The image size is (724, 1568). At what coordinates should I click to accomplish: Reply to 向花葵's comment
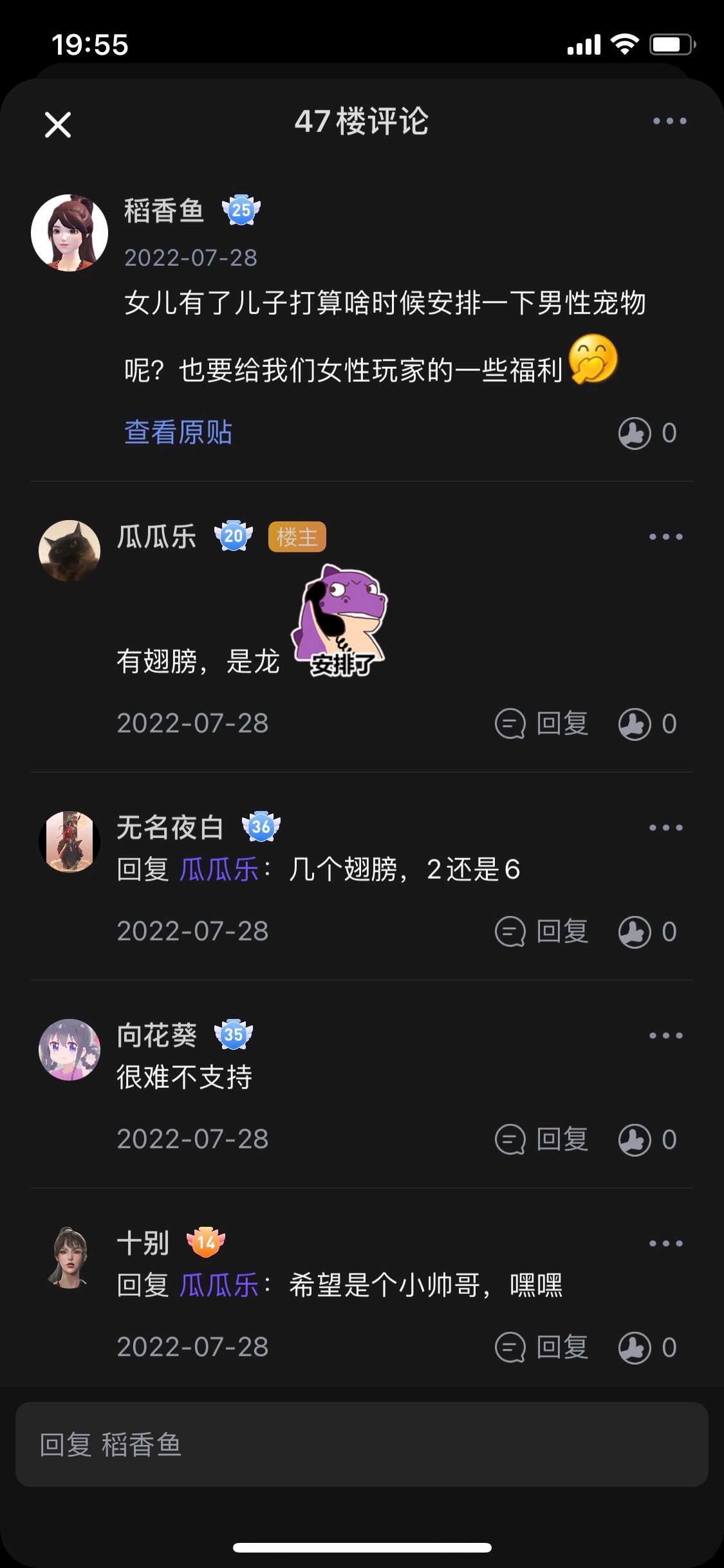[542, 1139]
